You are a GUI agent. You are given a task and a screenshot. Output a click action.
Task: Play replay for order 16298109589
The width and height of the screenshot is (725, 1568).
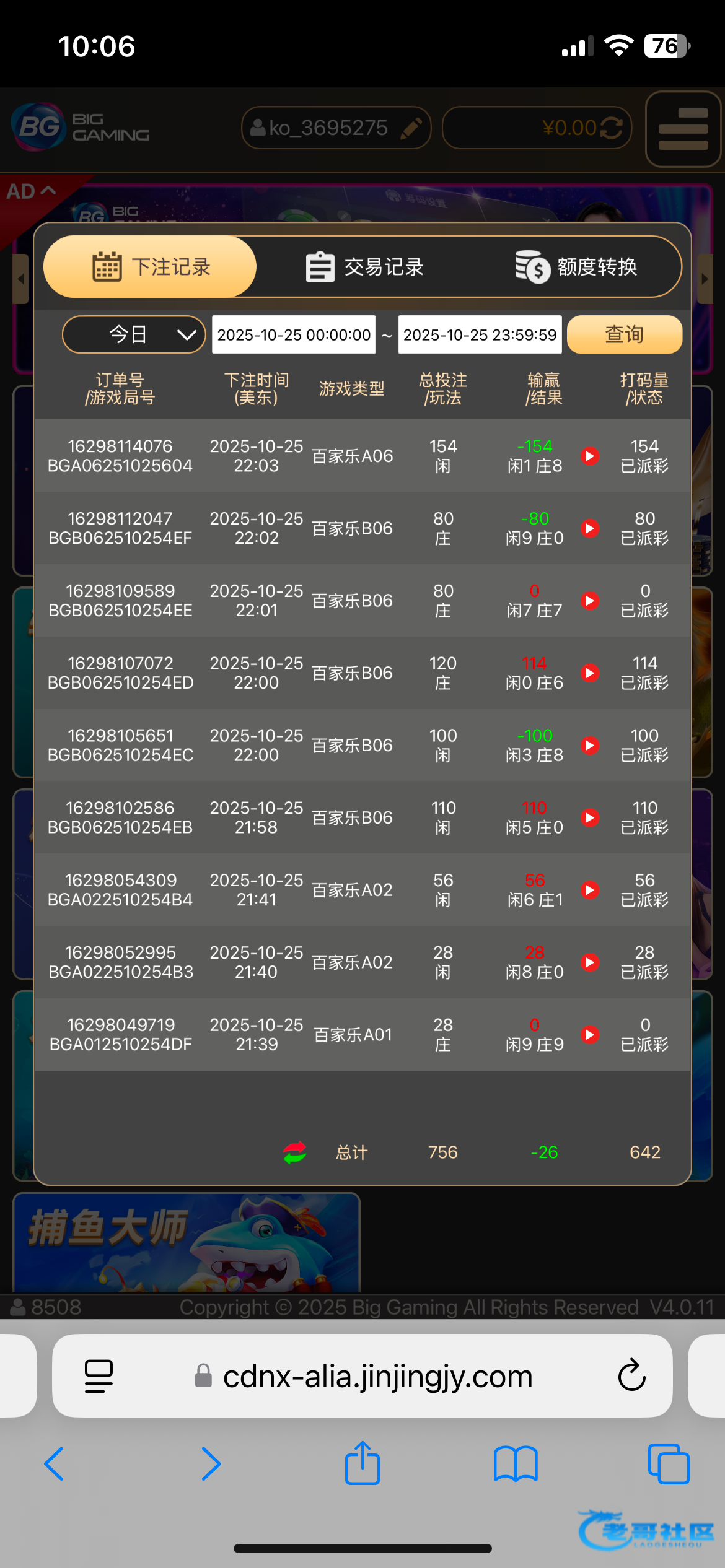pyautogui.click(x=590, y=601)
